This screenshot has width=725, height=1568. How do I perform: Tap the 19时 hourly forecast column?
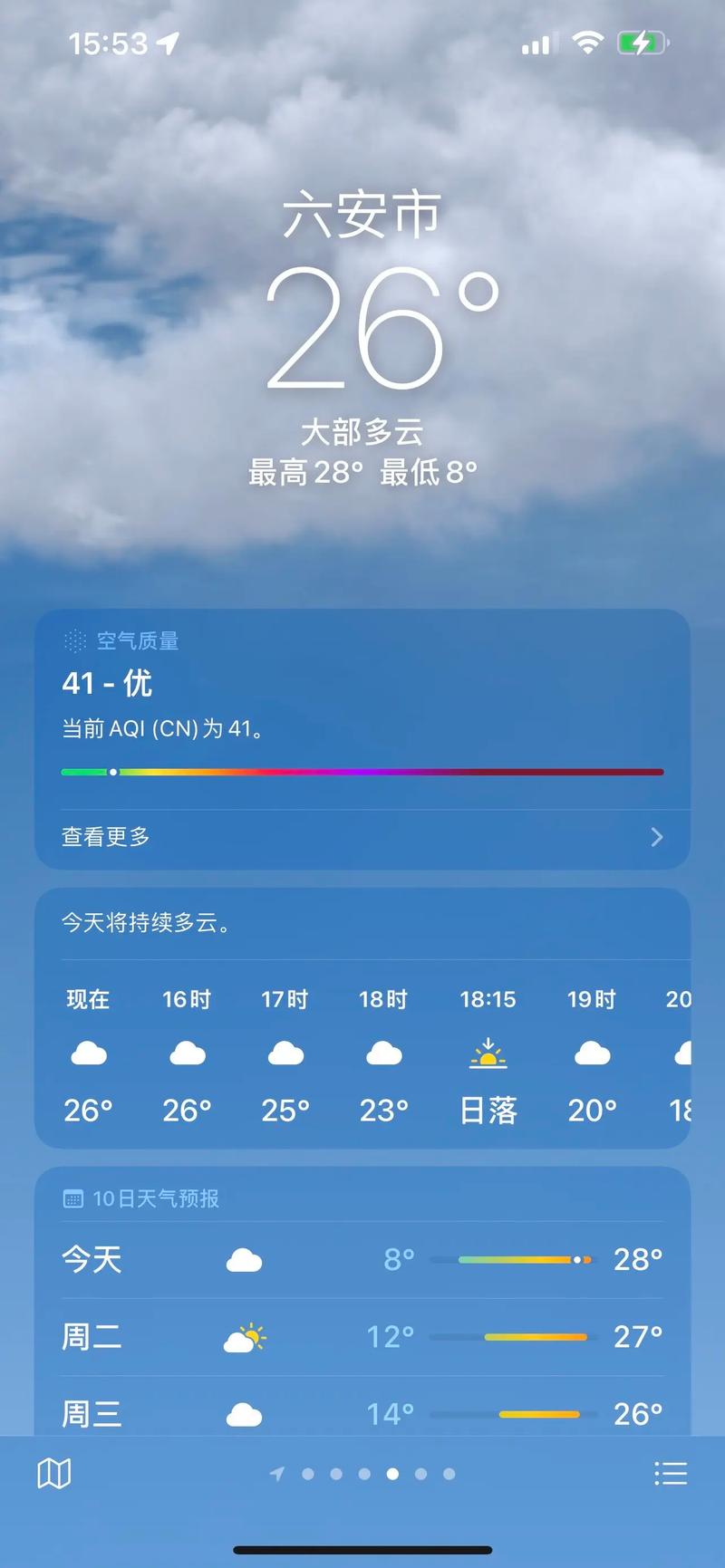tap(591, 1053)
